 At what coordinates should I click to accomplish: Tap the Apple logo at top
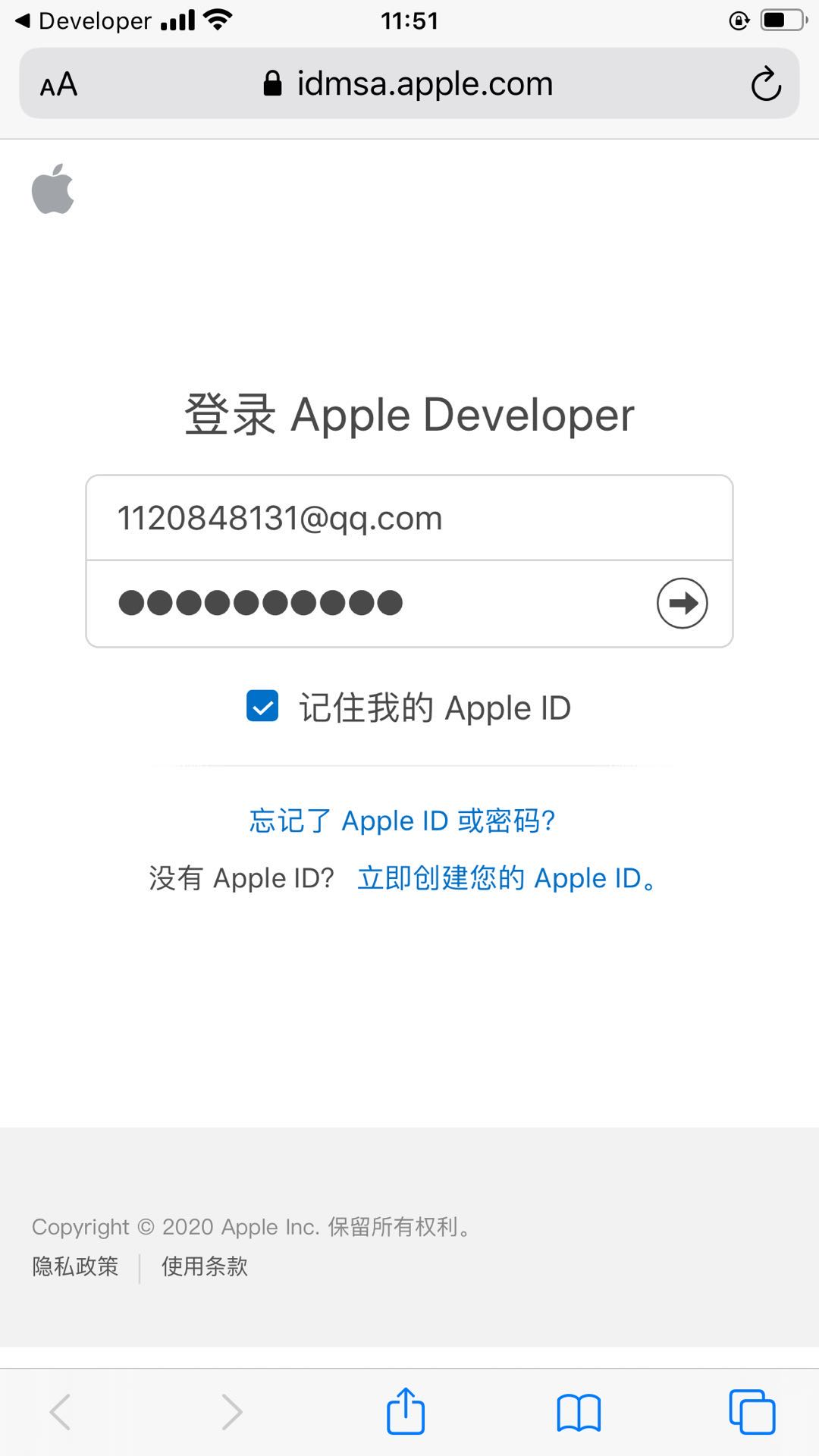tap(53, 189)
